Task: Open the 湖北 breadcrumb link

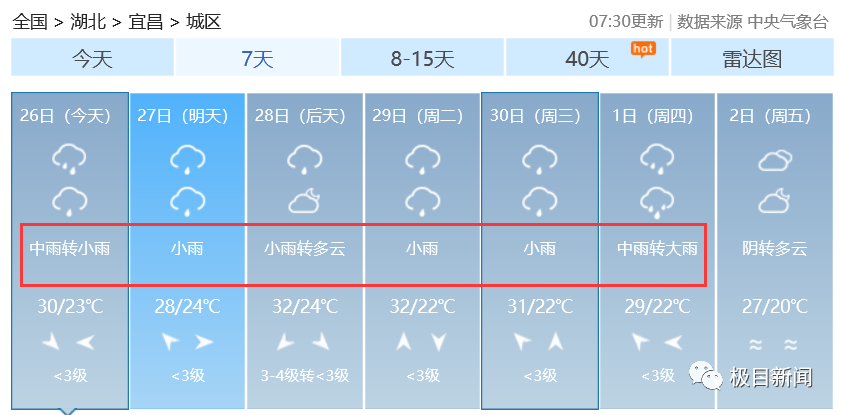Action: (x=88, y=21)
